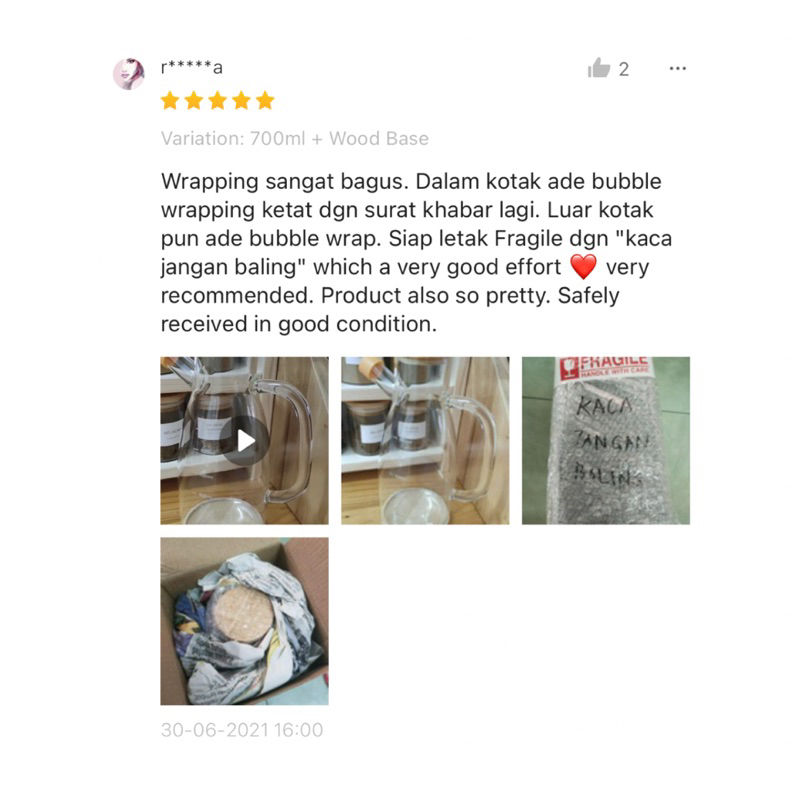This screenshot has width=800, height=800.
Task: Open the reviewer's profile avatar
Action: pyautogui.click(x=129, y=74)
